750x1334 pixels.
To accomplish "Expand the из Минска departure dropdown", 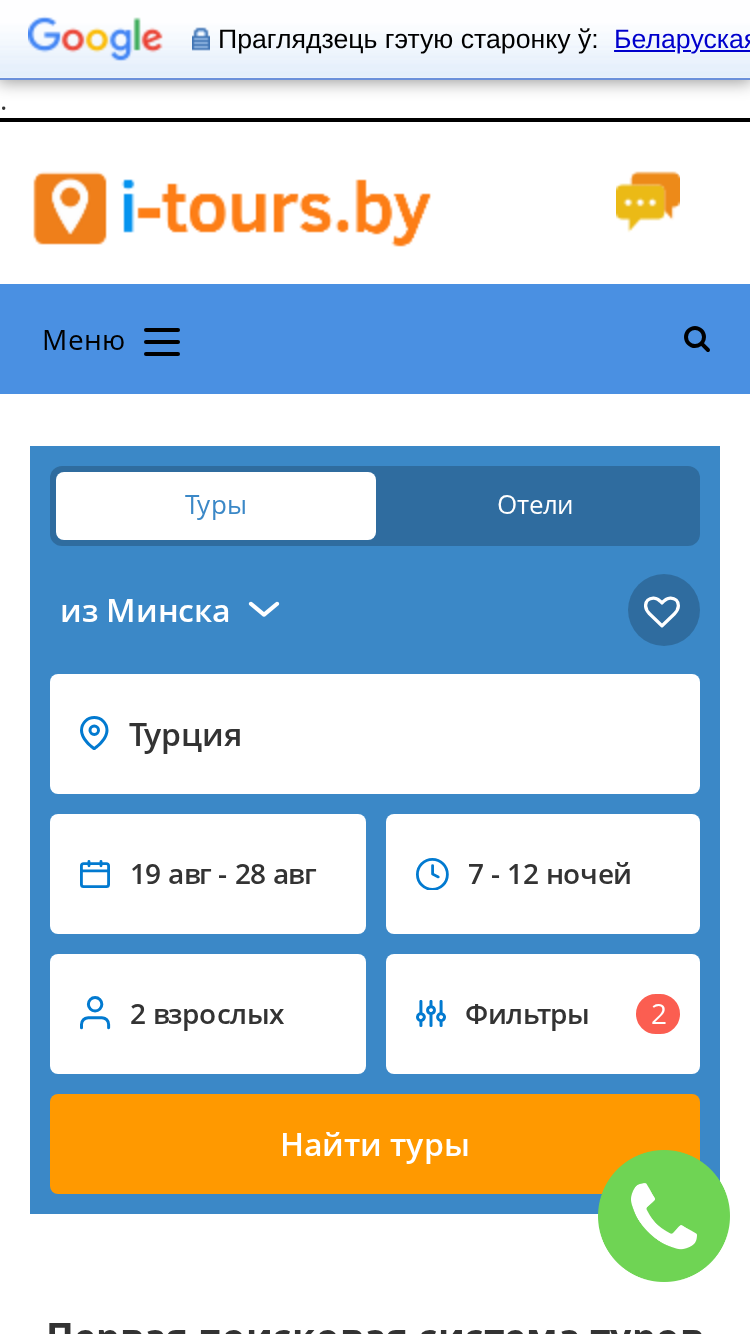I will click(170, 610).
